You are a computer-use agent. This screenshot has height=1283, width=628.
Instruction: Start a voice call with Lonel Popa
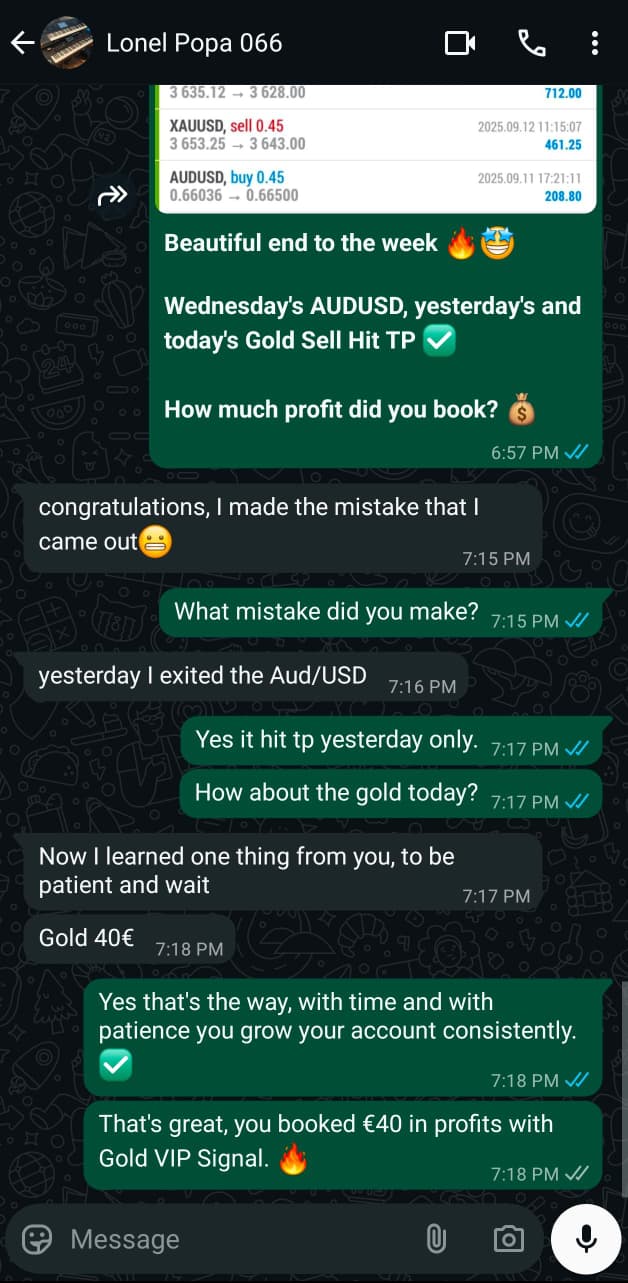tap(531, 43)
